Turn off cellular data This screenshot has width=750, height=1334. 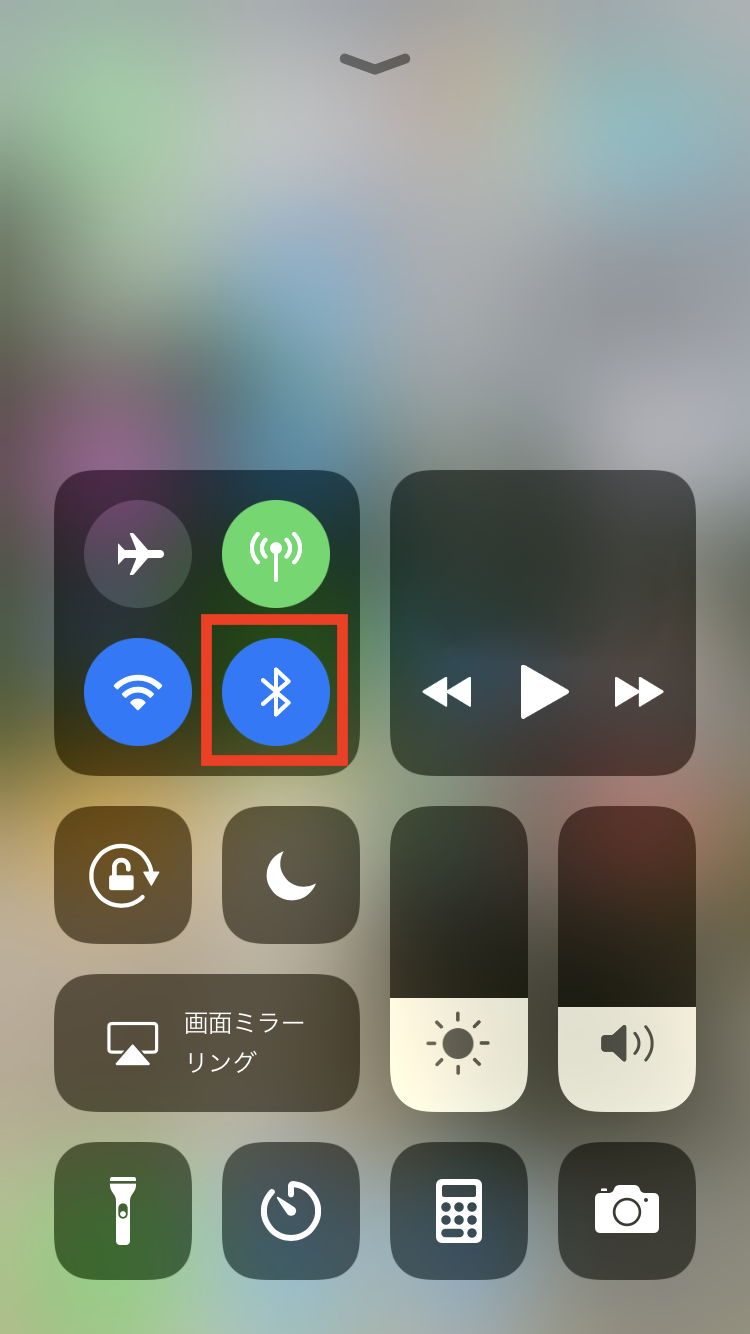click(x=276, y=554)
